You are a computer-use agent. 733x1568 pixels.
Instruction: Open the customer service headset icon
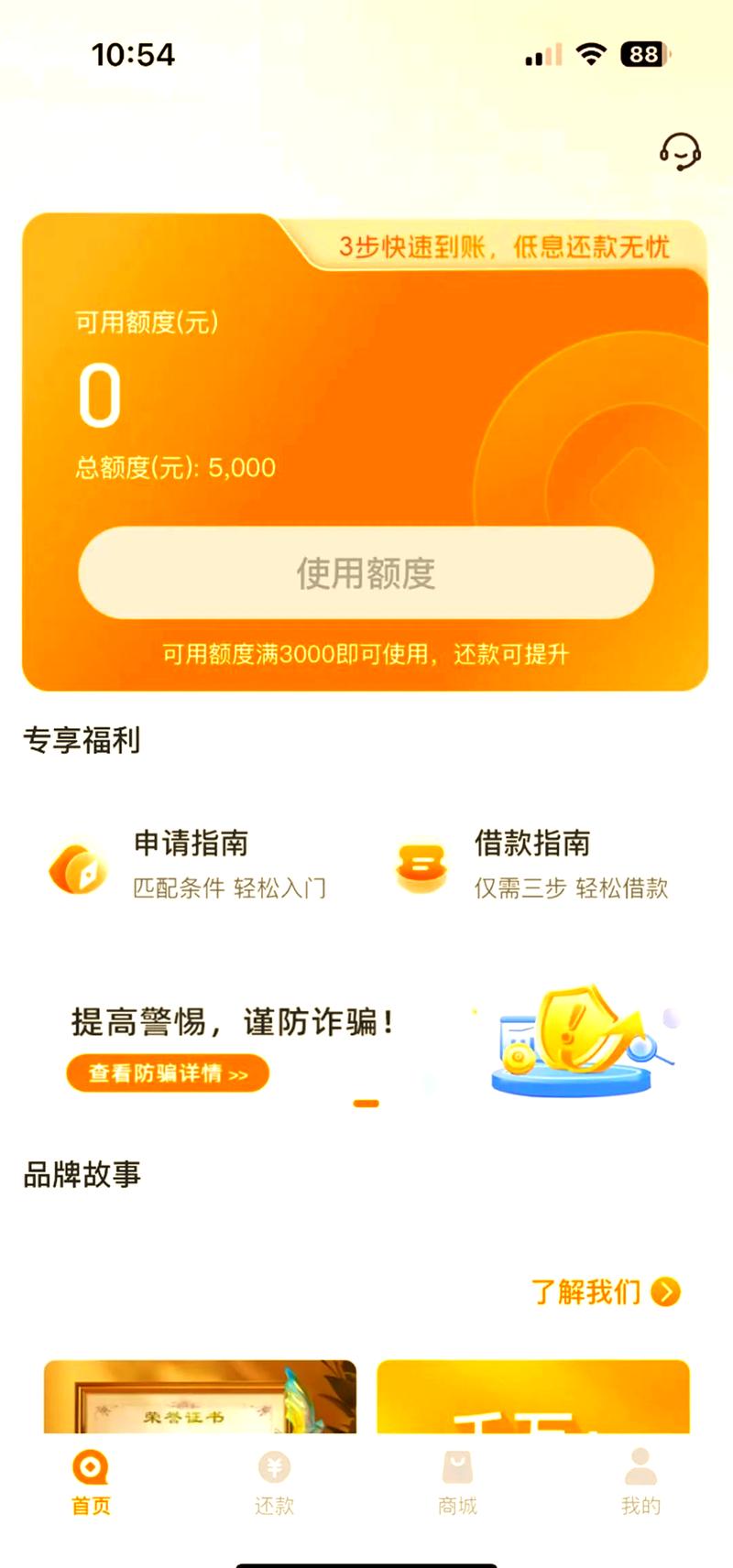coord(680,150)
